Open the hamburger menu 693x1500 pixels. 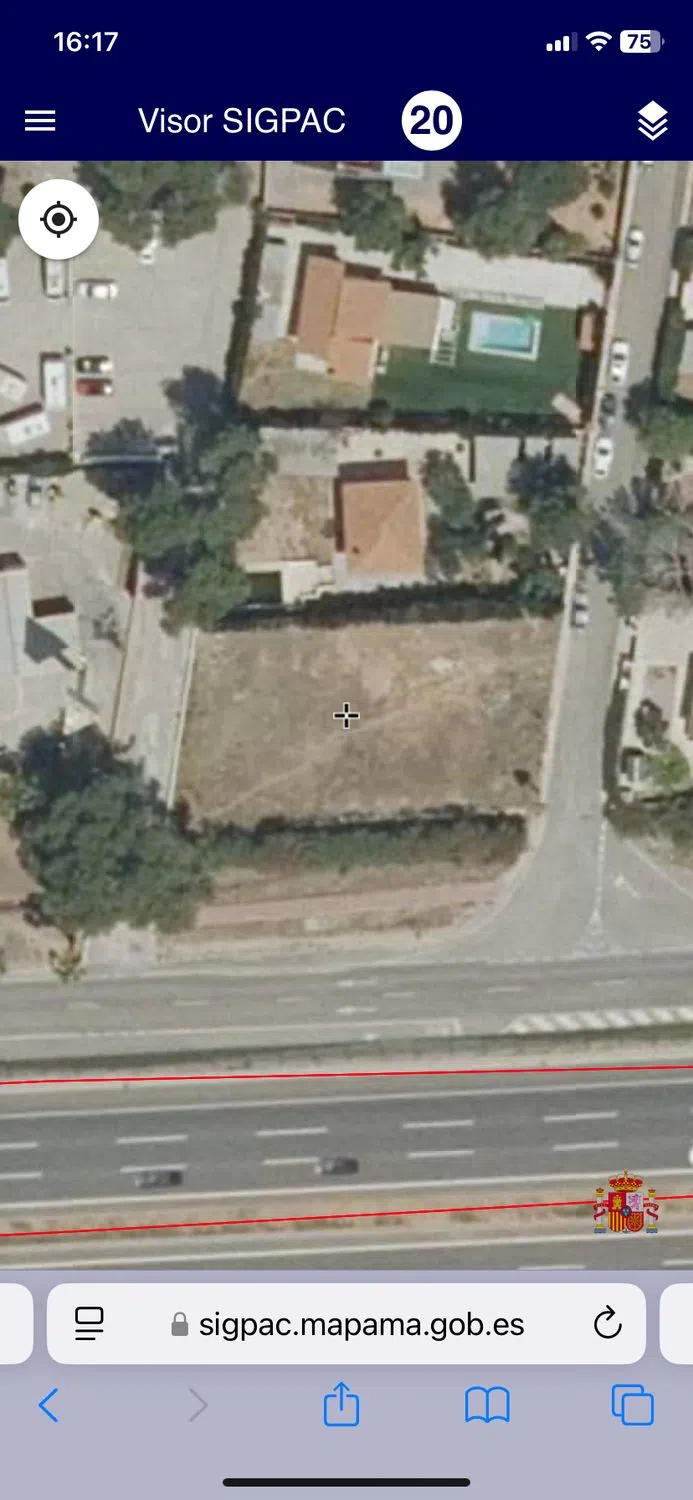[40, 121]
